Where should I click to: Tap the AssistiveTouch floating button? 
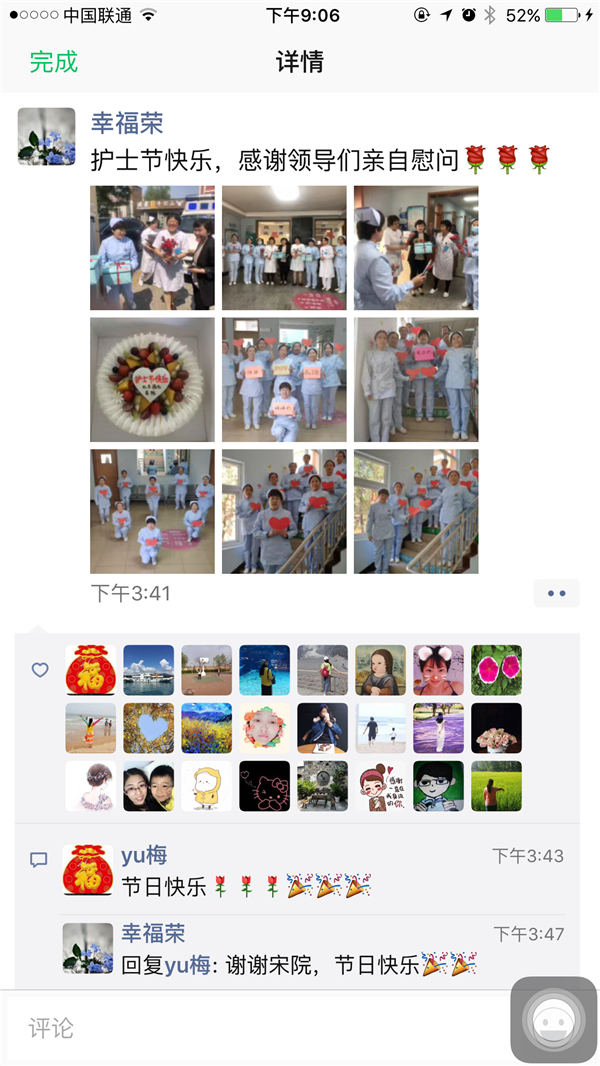554,1020
